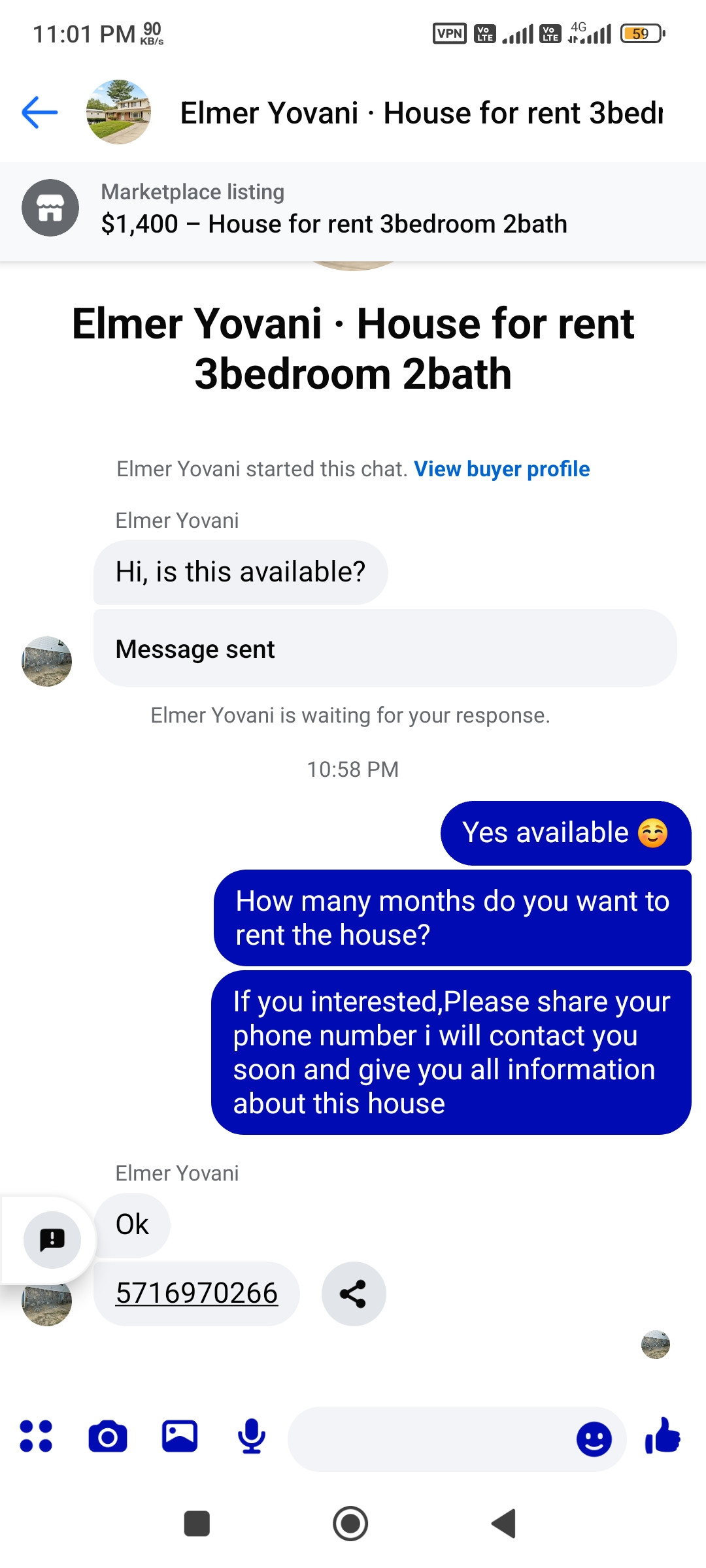Go to the Android home screen
The image size is (706, 1568).
pos(350,1524)
